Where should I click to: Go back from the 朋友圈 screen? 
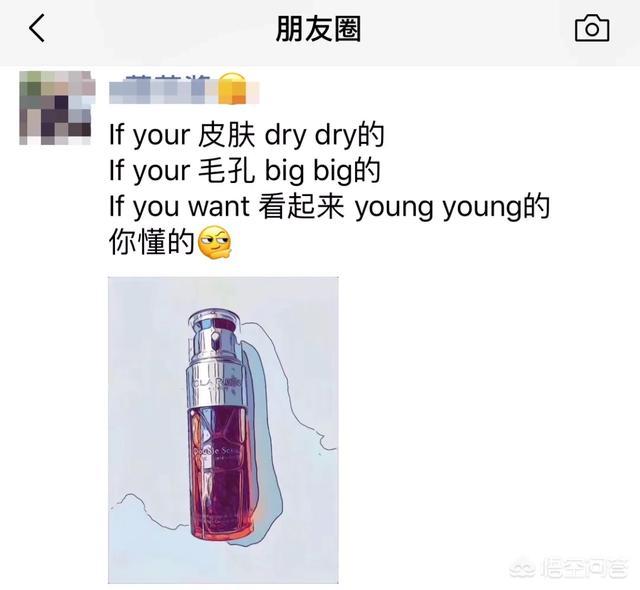click(37, 29)
